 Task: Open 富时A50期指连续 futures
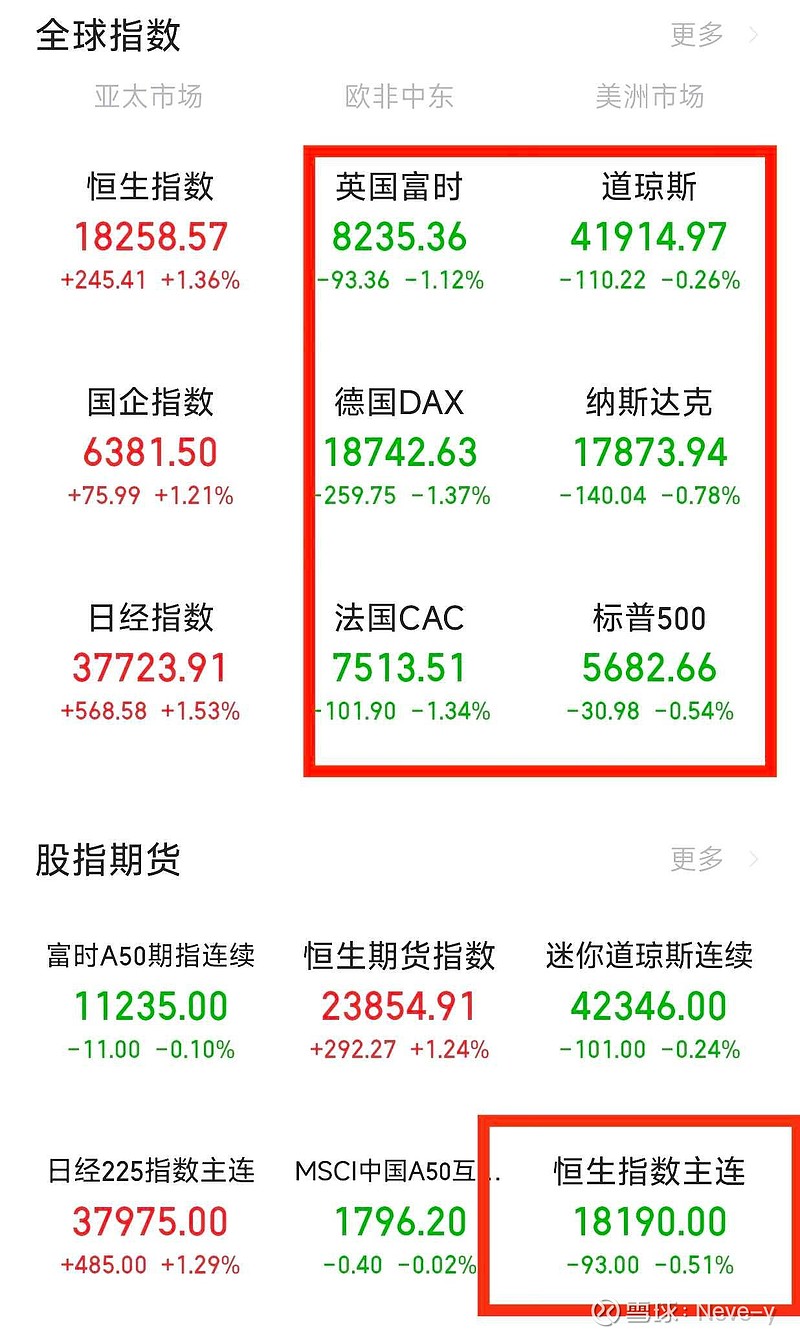coord(151,1001)
